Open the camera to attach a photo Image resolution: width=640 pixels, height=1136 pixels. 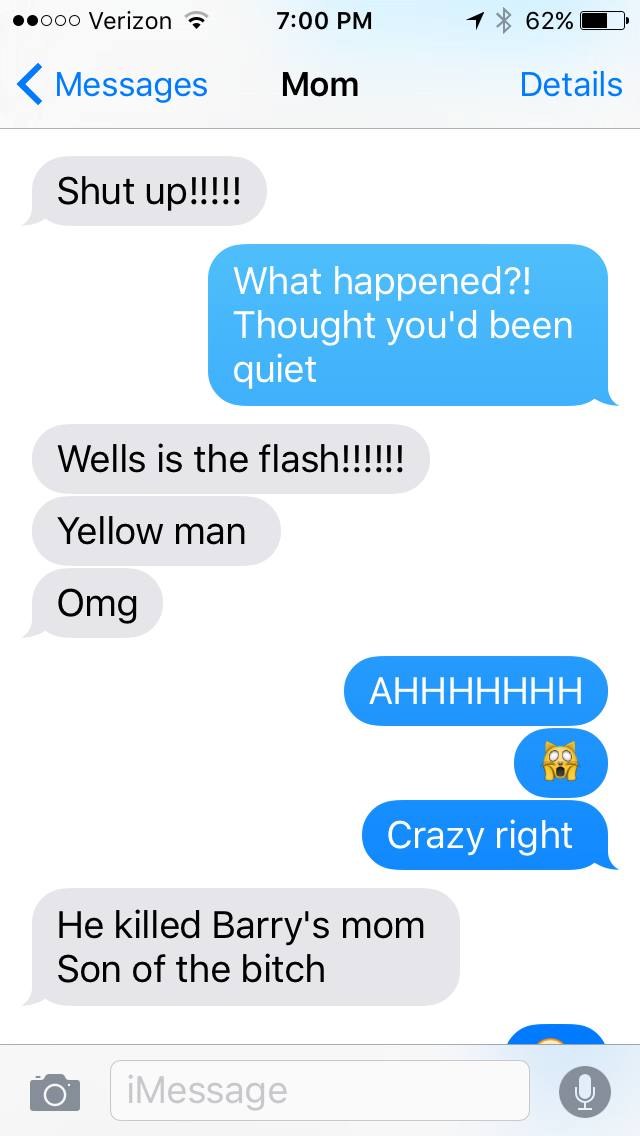pos(54,1091)
